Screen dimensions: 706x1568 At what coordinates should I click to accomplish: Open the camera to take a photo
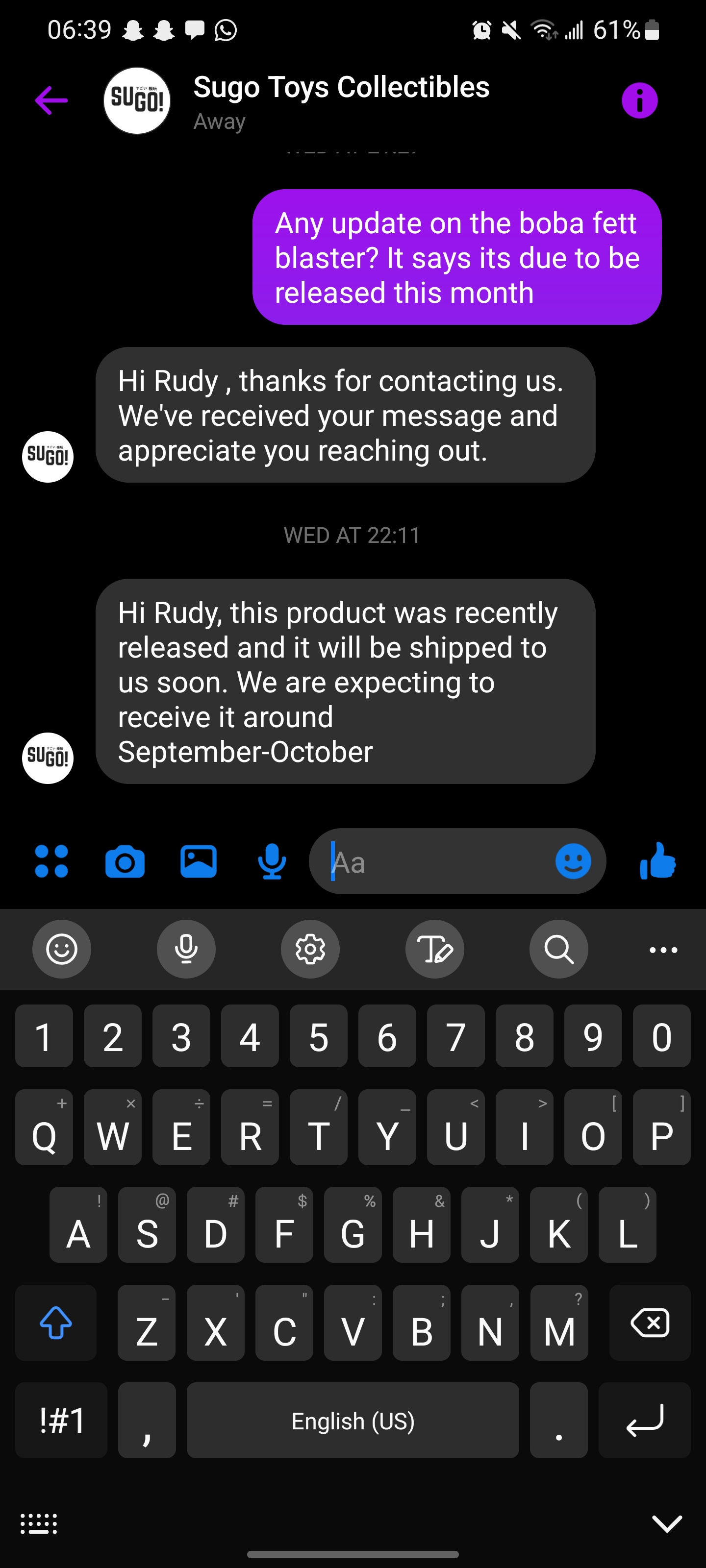[125, 861]
